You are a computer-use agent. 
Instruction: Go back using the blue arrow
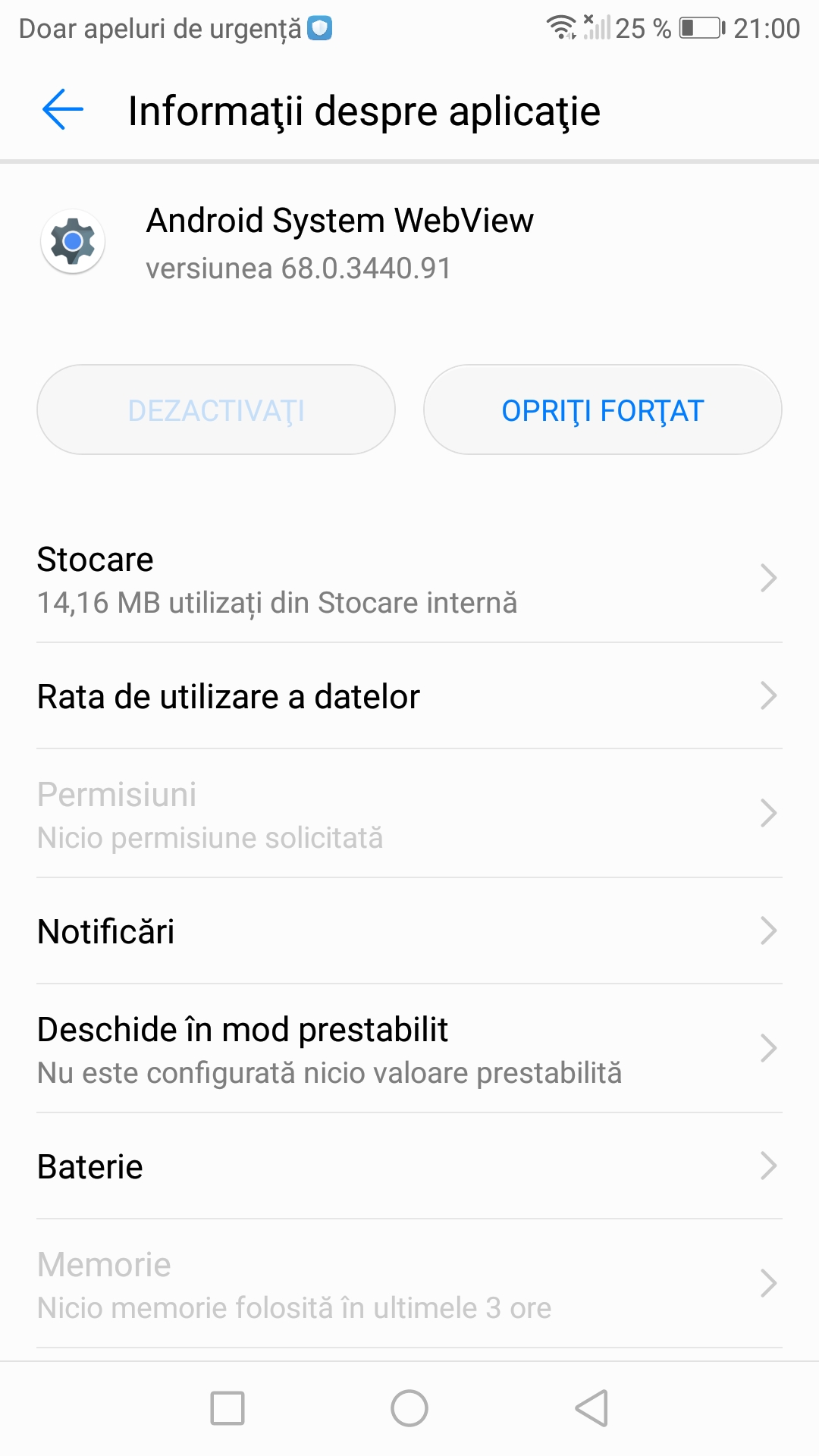[63, 110]
